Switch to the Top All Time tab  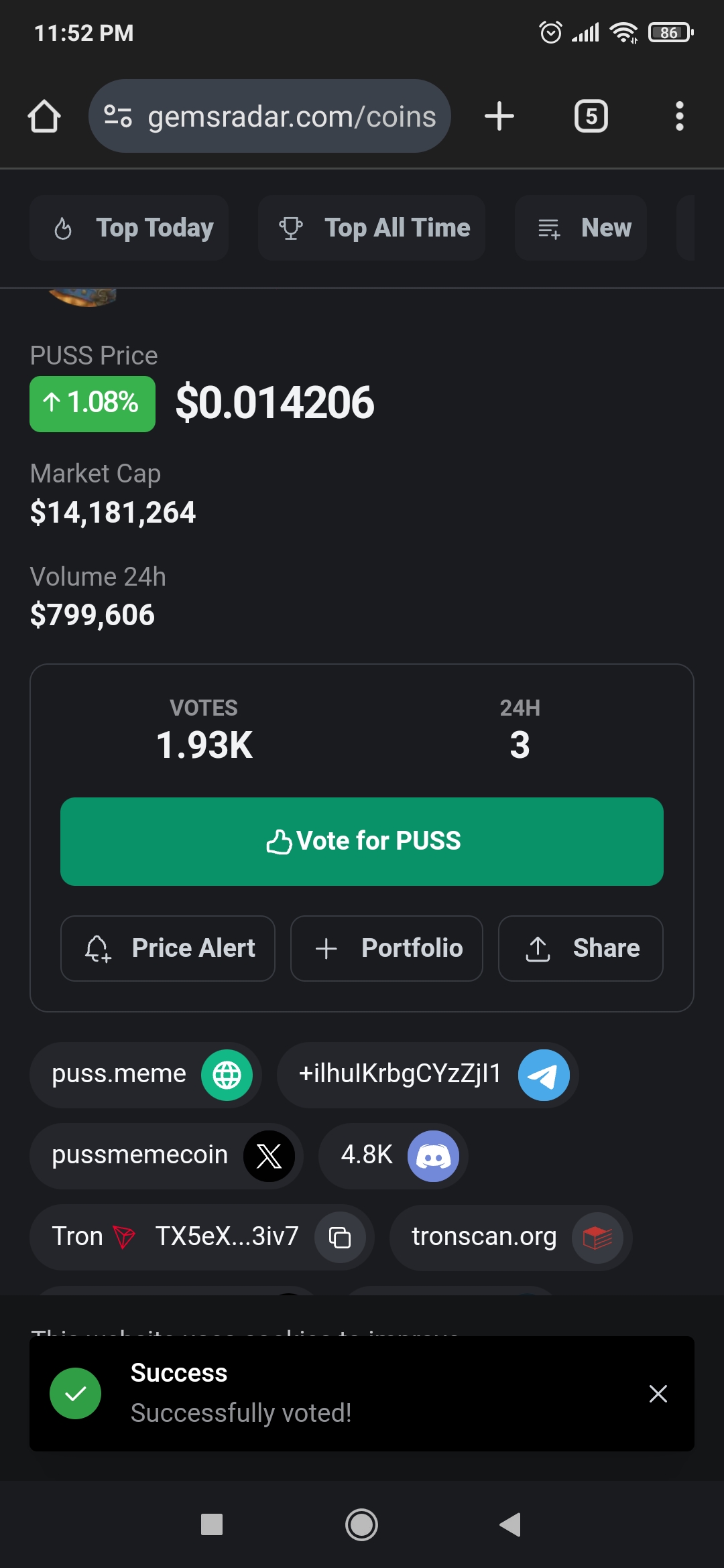click(x=371, y=228)
